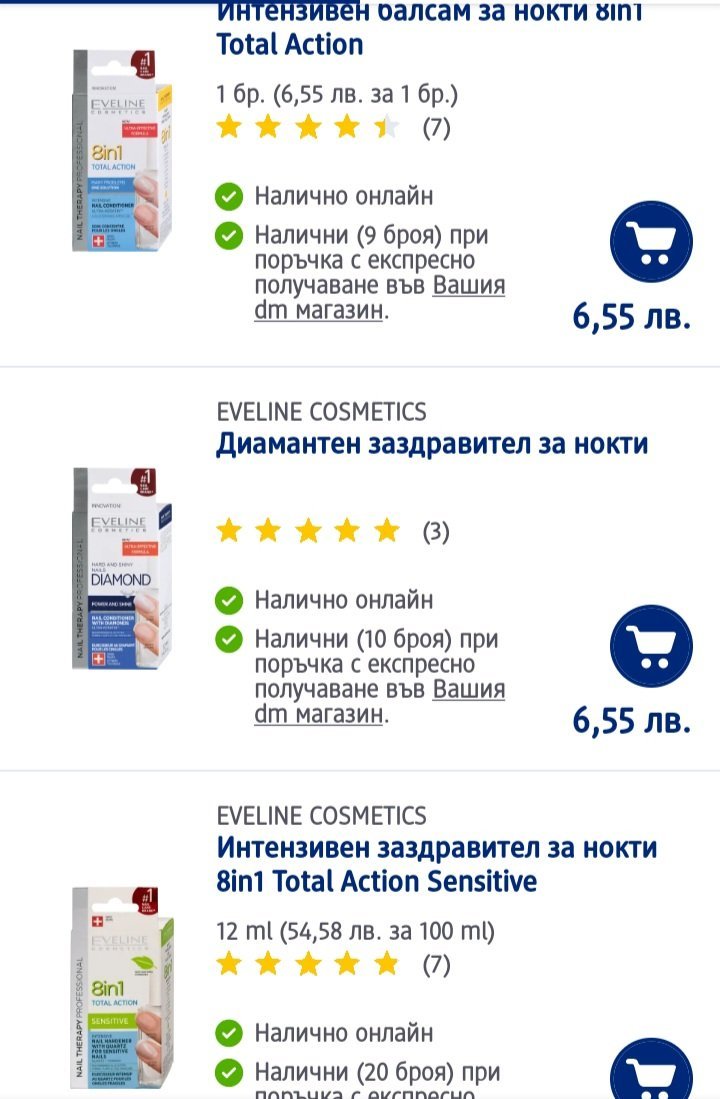
Task: Tap the 8in1 Total Action product image
Action: click(x=123, y=150)
